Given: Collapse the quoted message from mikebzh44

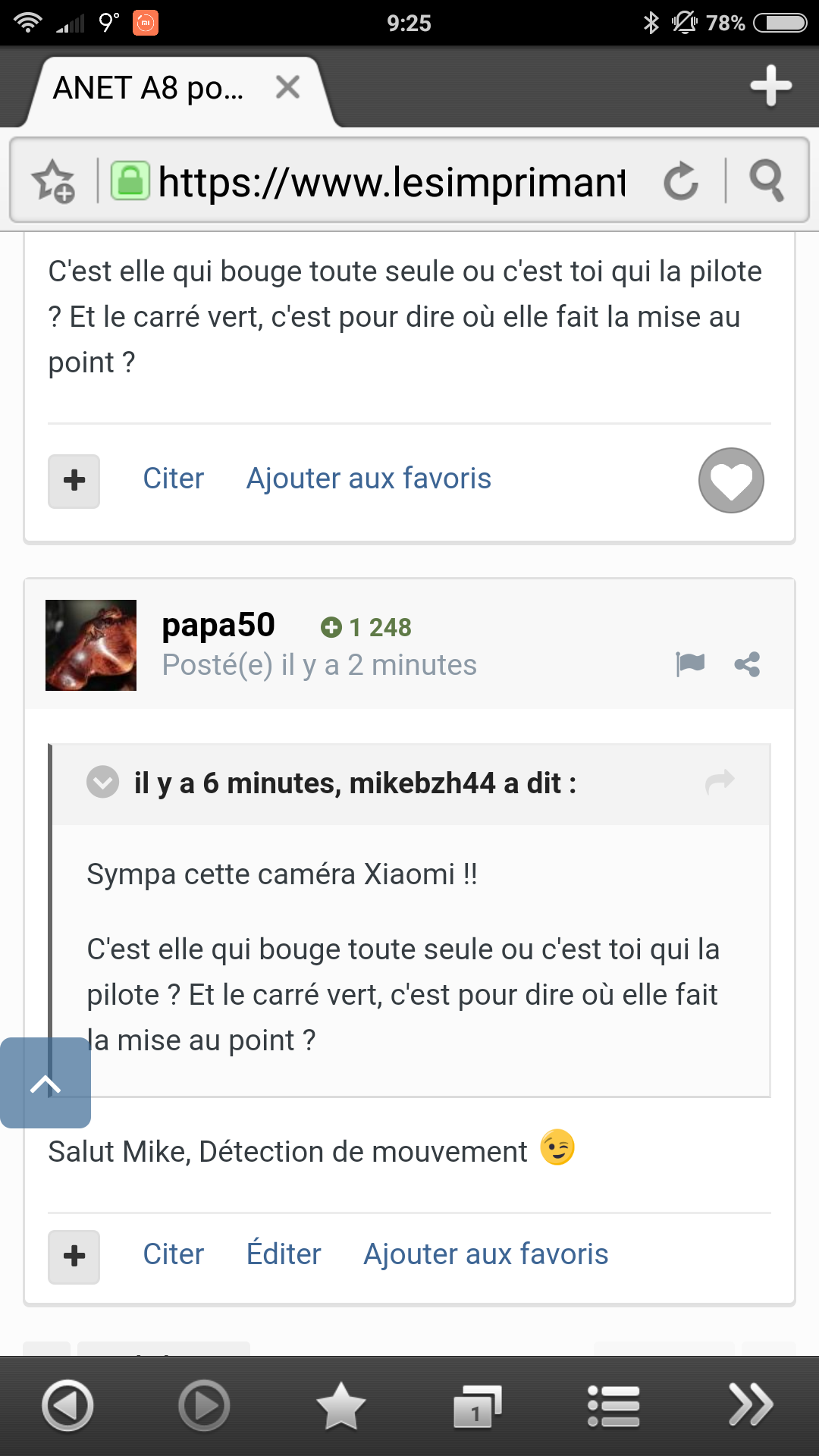Looking at the screenshot, I should (x=103, y=783).
